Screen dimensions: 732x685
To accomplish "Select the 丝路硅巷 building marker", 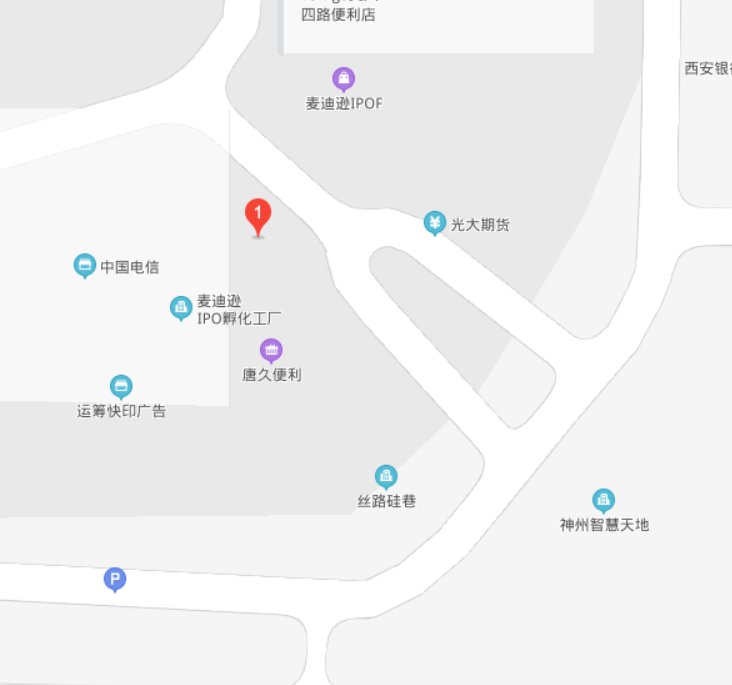I will pyautogui.click(x=386, y=476).
